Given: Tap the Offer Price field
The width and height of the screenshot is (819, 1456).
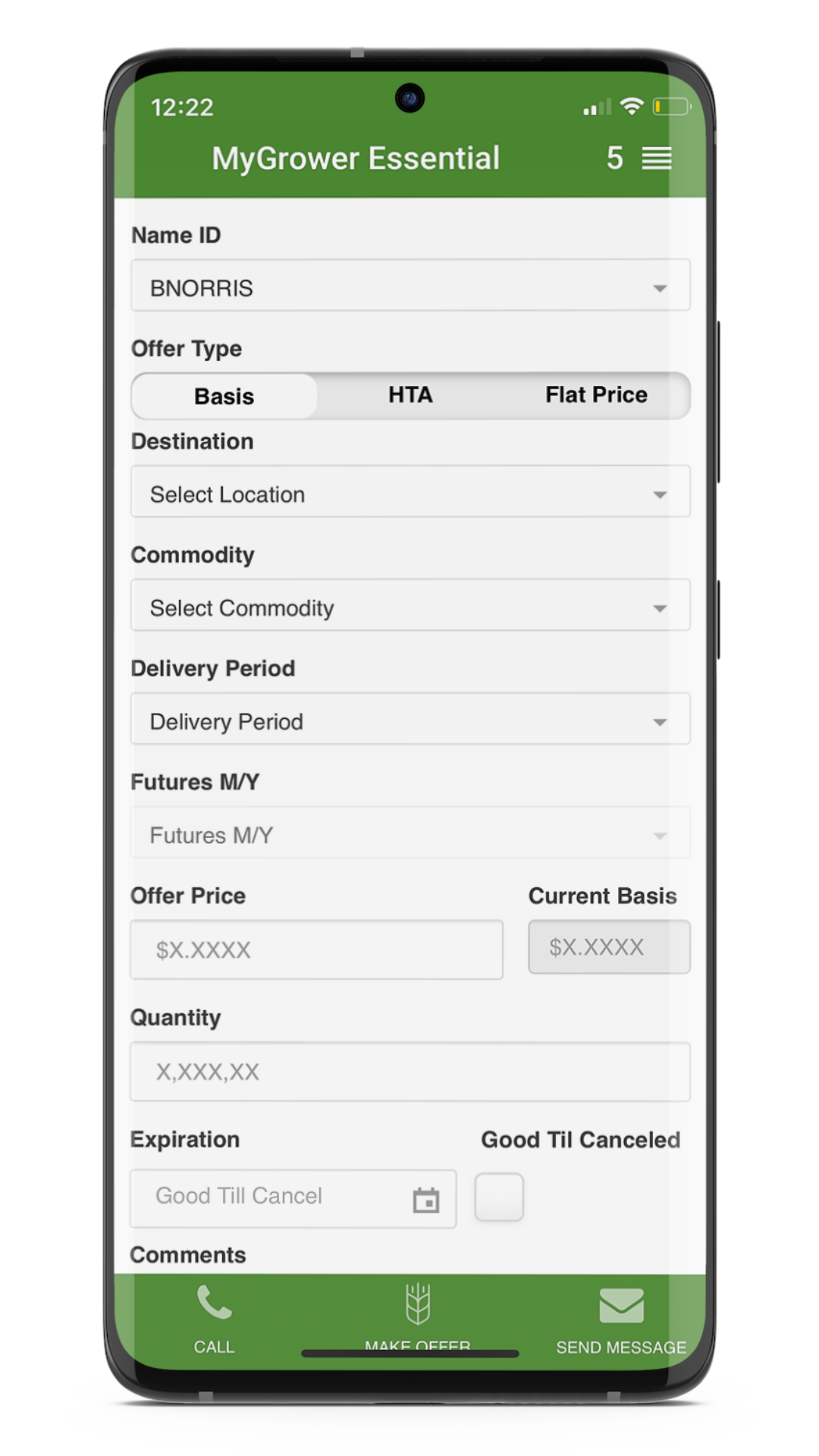Looking at the screenshot, I should click(x=316, y=949).
